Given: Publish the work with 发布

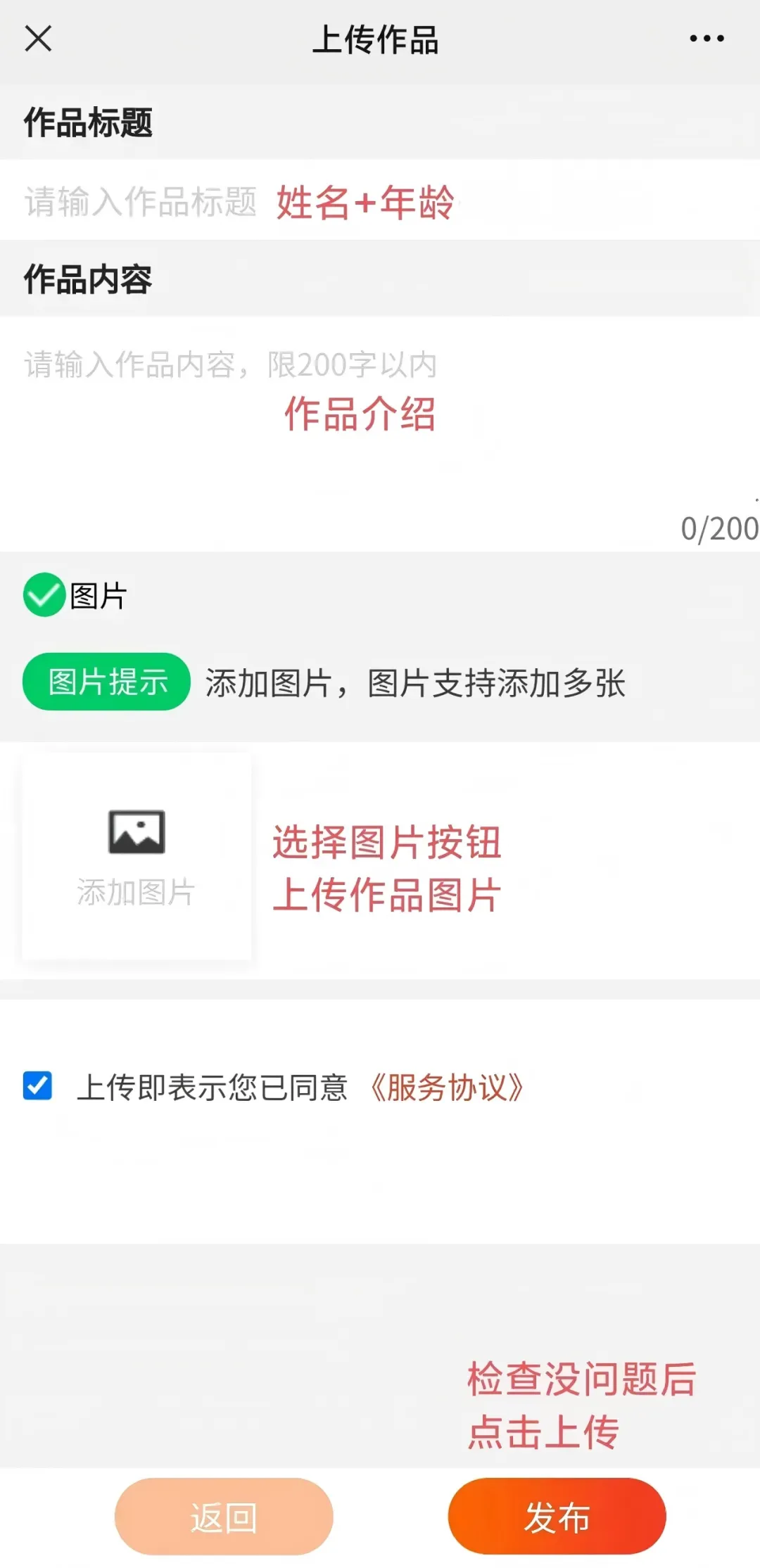Looking at the screenshot, I should [x=557, y=1517].
